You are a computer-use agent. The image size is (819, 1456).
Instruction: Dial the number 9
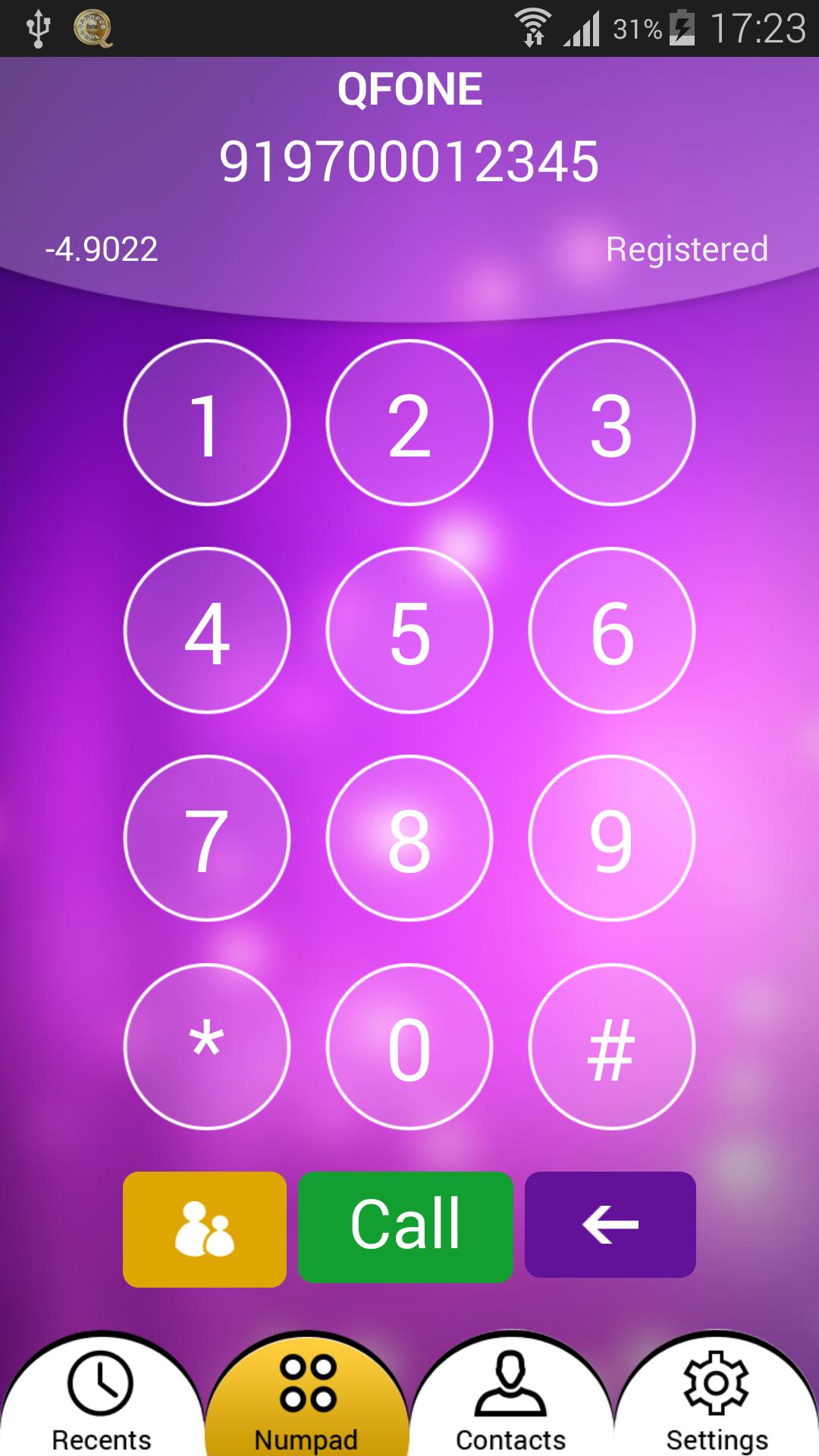(x=612, y=838)
